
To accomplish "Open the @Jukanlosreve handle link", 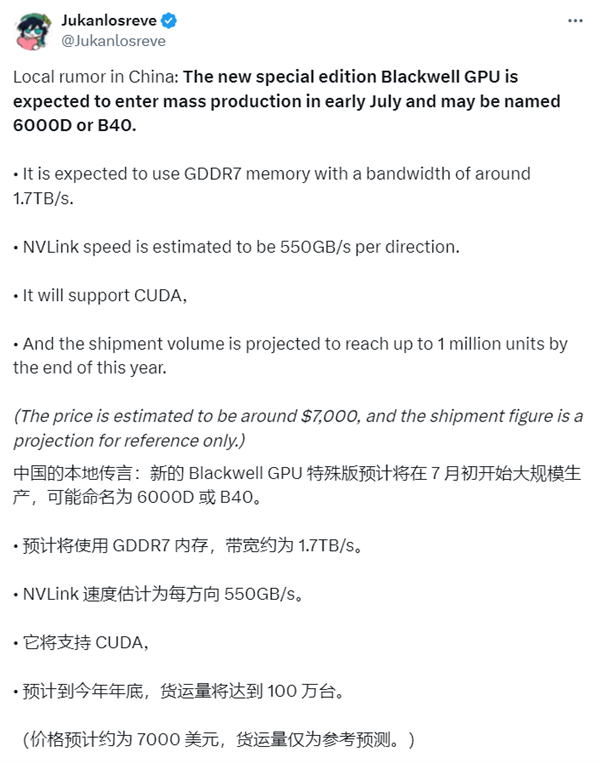I will tap(113, 41).
